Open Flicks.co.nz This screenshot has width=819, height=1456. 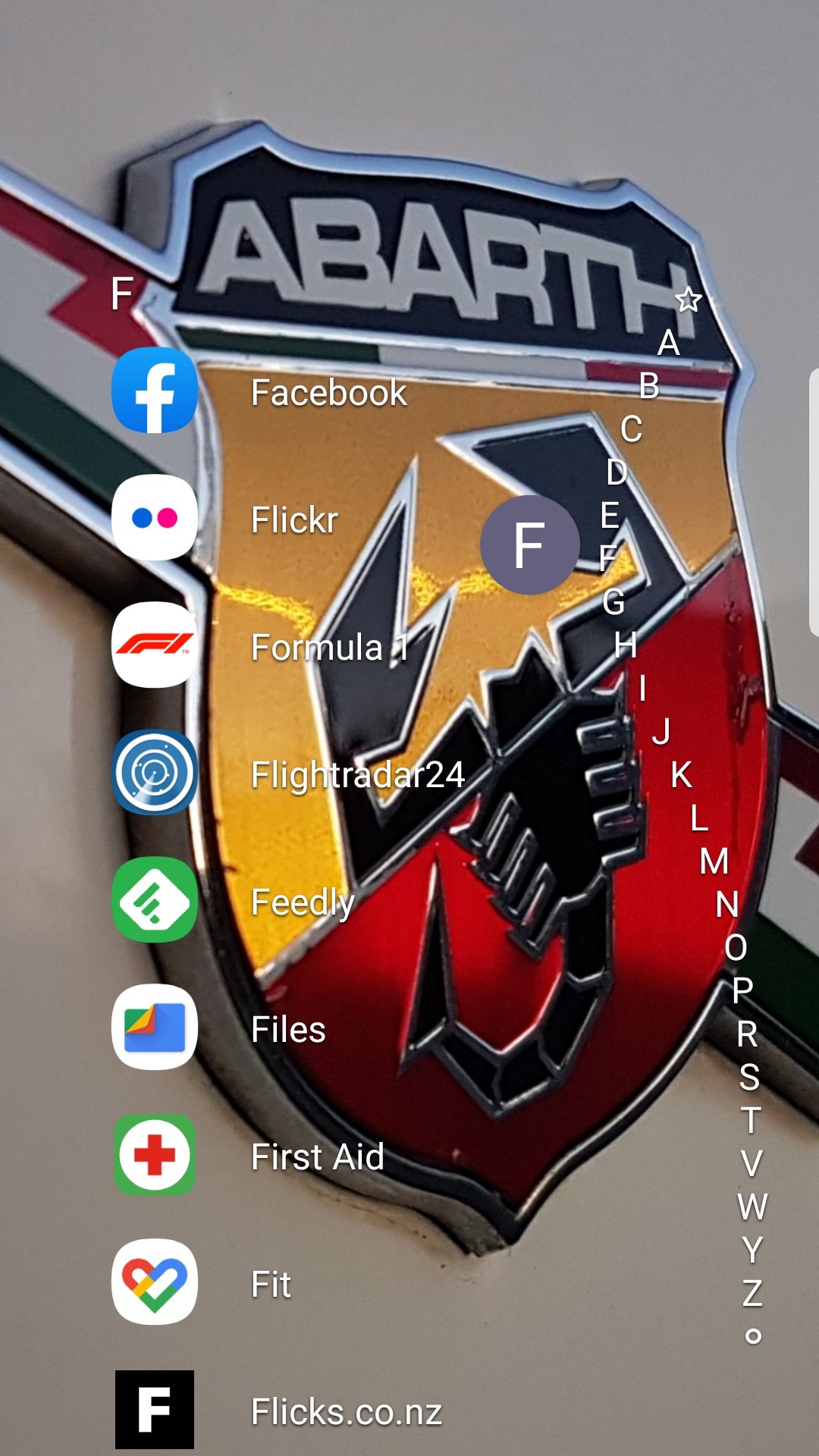click(155, 1410)
